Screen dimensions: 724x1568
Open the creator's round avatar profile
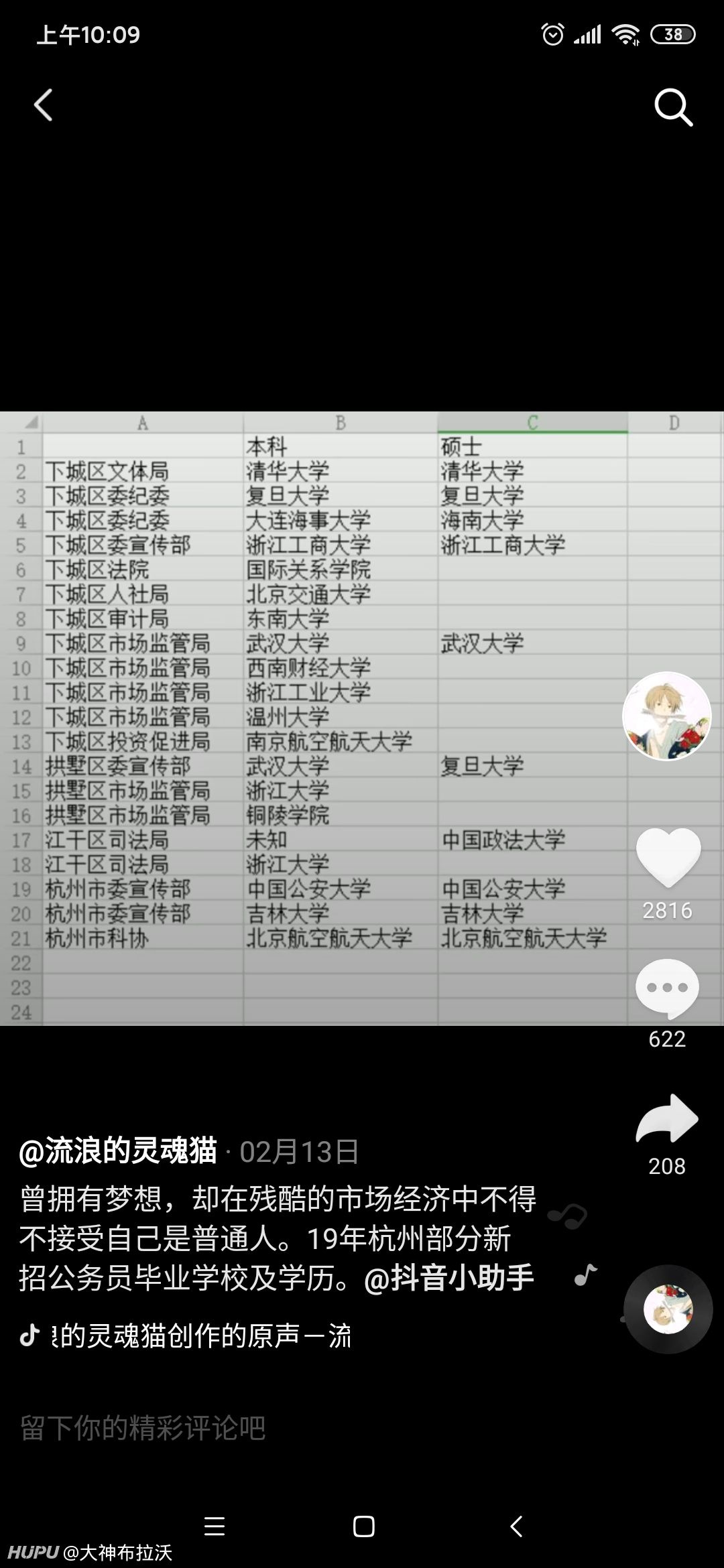[x=667, y=716]
